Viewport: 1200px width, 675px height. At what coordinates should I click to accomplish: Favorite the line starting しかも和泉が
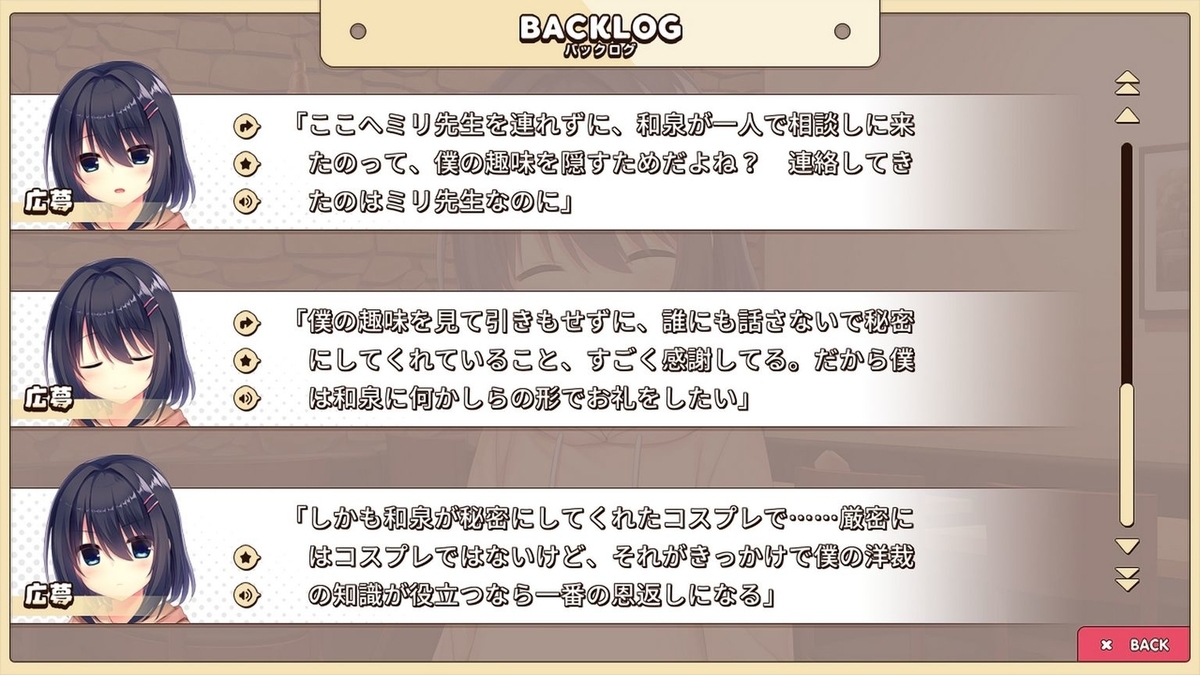click(x=246, y=557)
